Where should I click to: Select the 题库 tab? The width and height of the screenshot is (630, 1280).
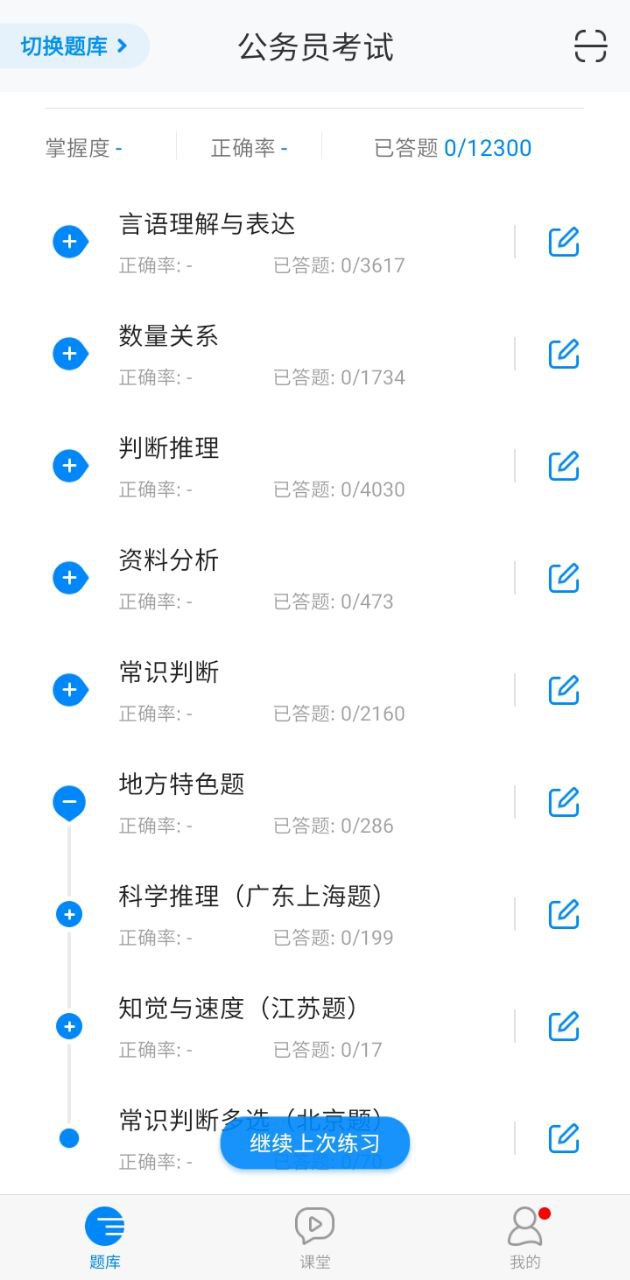tap(105, 1238)
